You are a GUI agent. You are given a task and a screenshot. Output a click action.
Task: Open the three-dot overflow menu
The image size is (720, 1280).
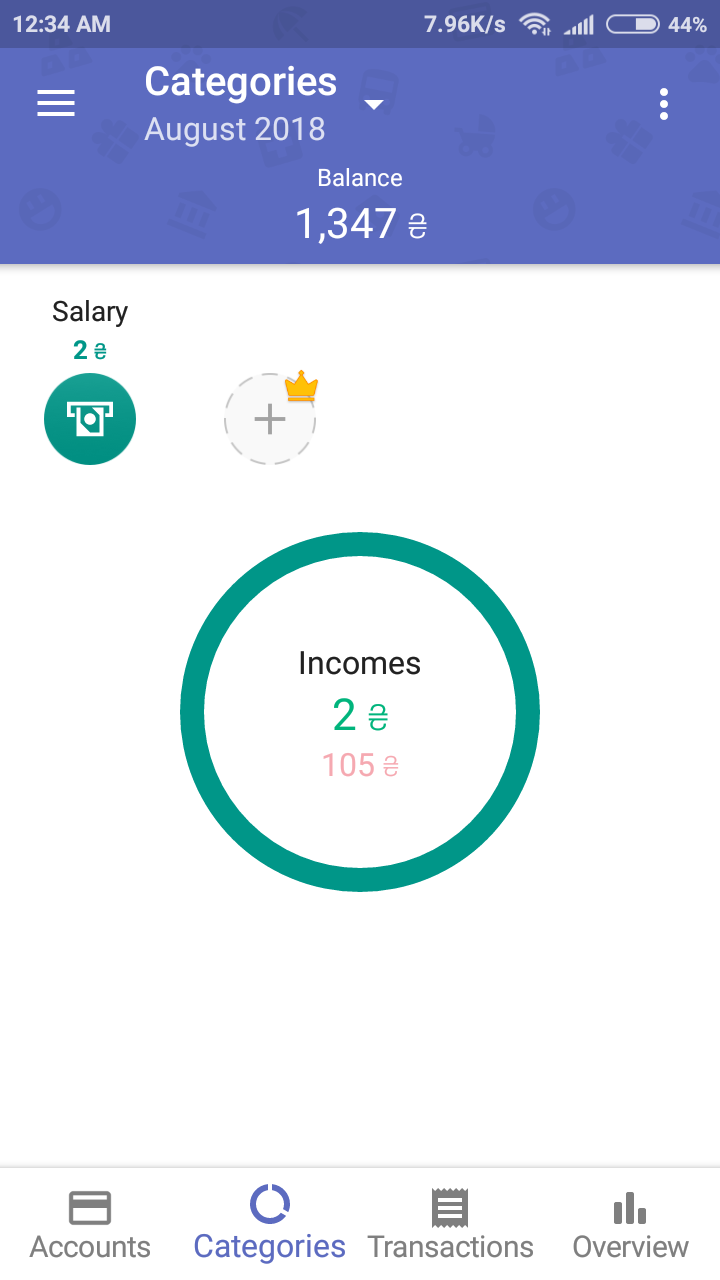click(664, 104)
